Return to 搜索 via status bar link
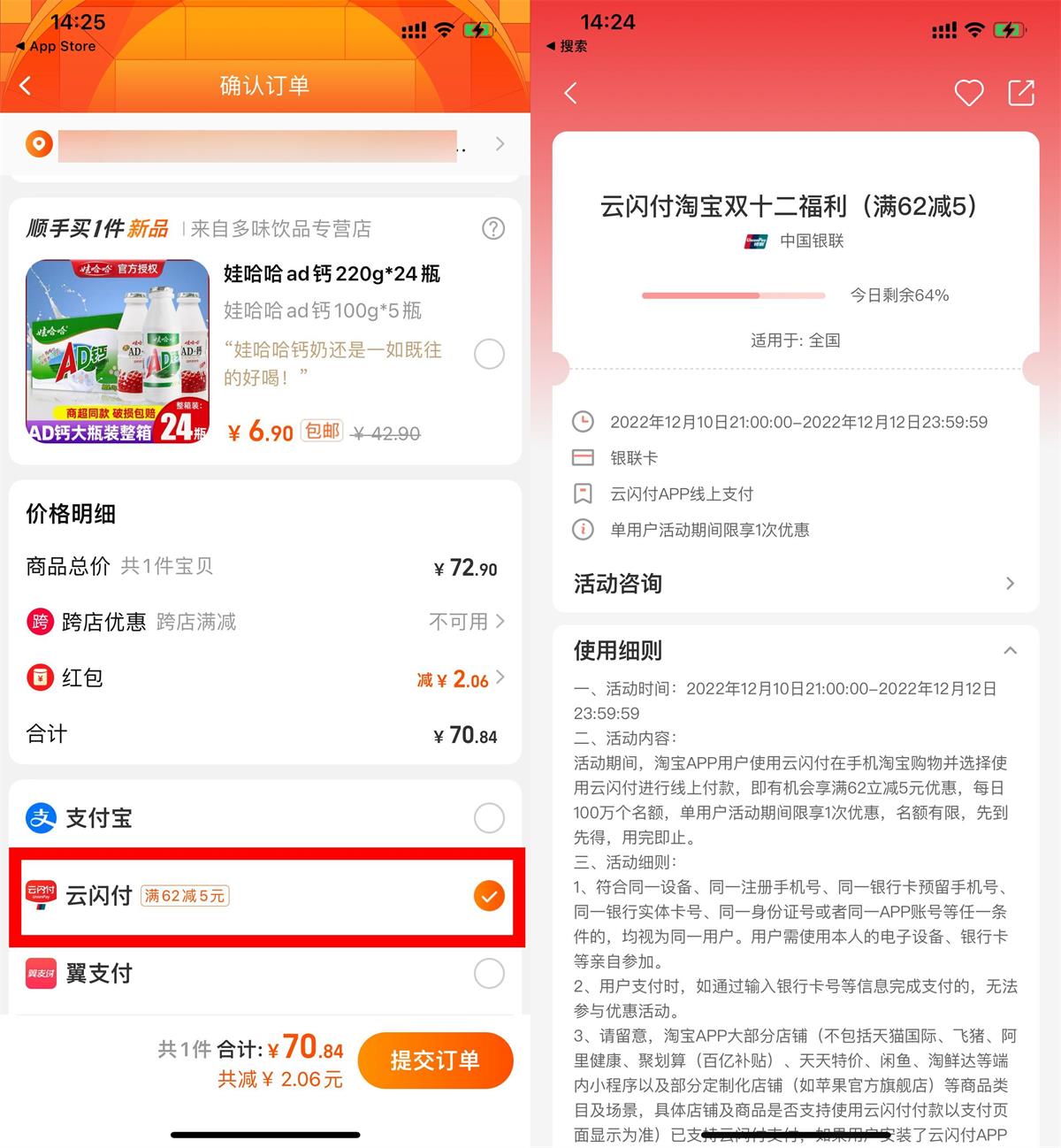The width and height of the screenshot is (1061, 1148). (567, 46)
